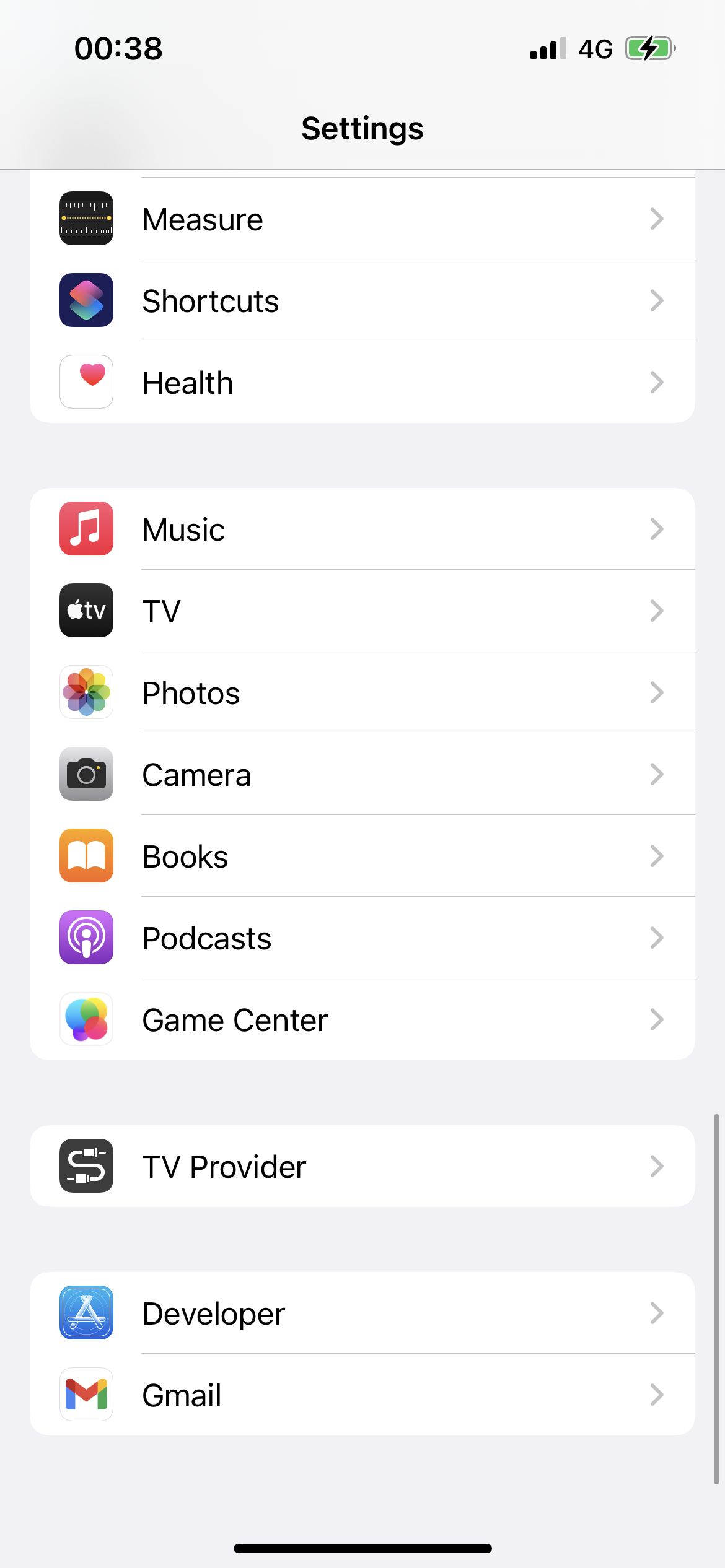This screenshot has height=1568, width=725.
Task: Tap the red Music app icon
Action: pyautogui.click(x=86, y=528)
